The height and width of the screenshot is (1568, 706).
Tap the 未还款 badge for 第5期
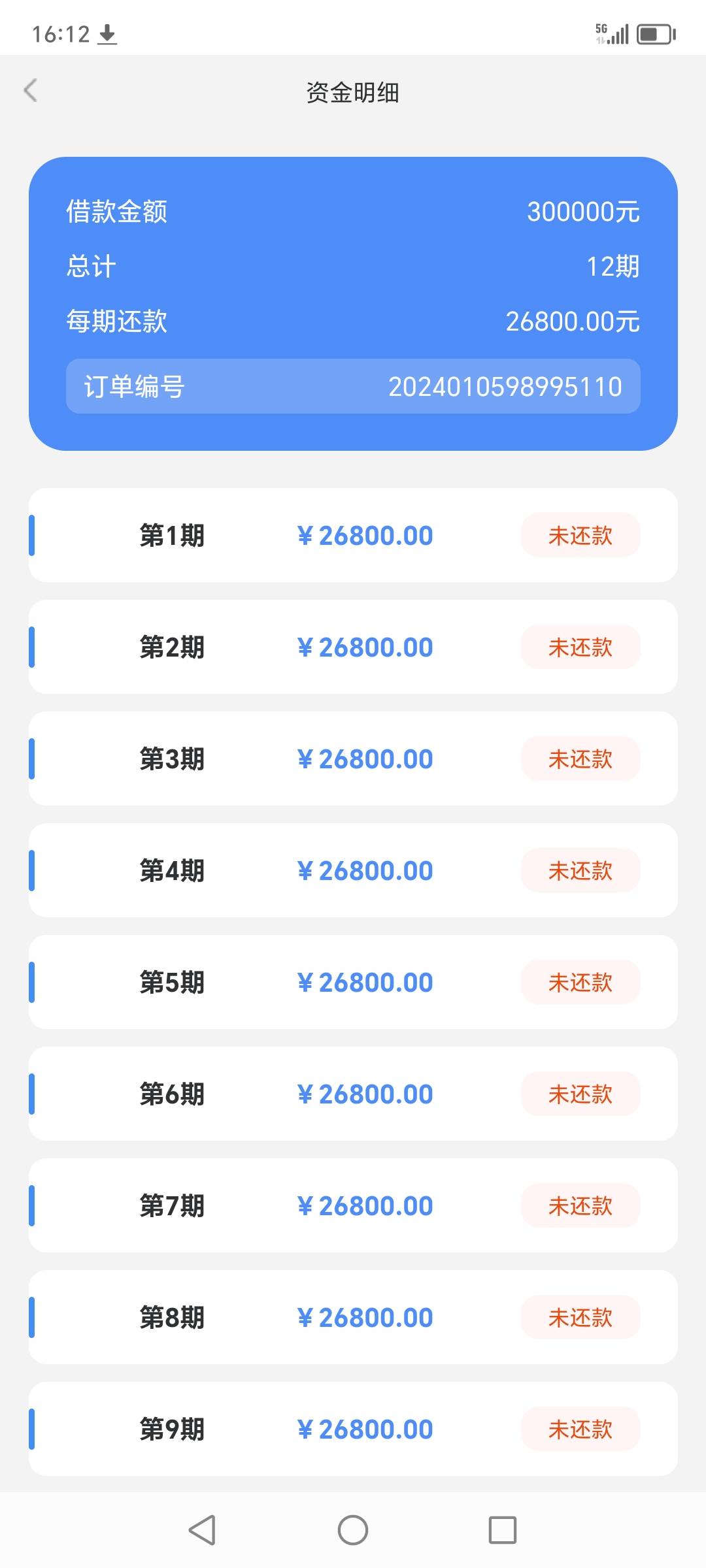pyautogui.click(x=580, y=982)
